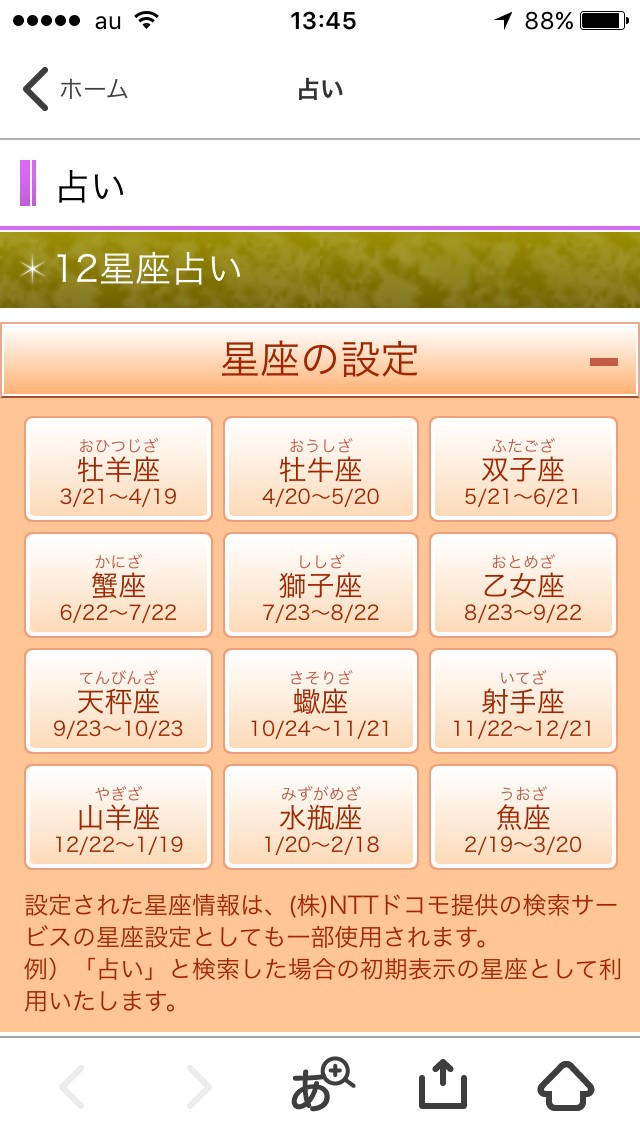
Task: Choose 乙女座 from the zodiac grid
Action: click(x=522, y=585)
